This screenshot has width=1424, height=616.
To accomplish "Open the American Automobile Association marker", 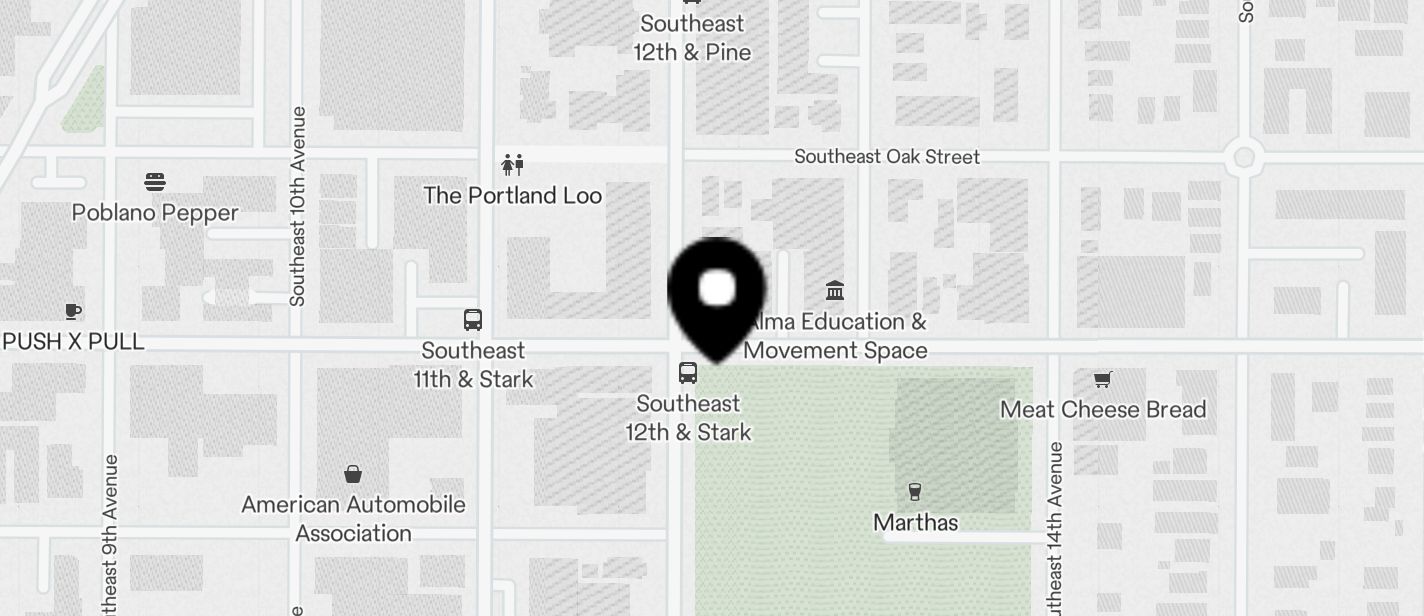I will click(352, 474).
